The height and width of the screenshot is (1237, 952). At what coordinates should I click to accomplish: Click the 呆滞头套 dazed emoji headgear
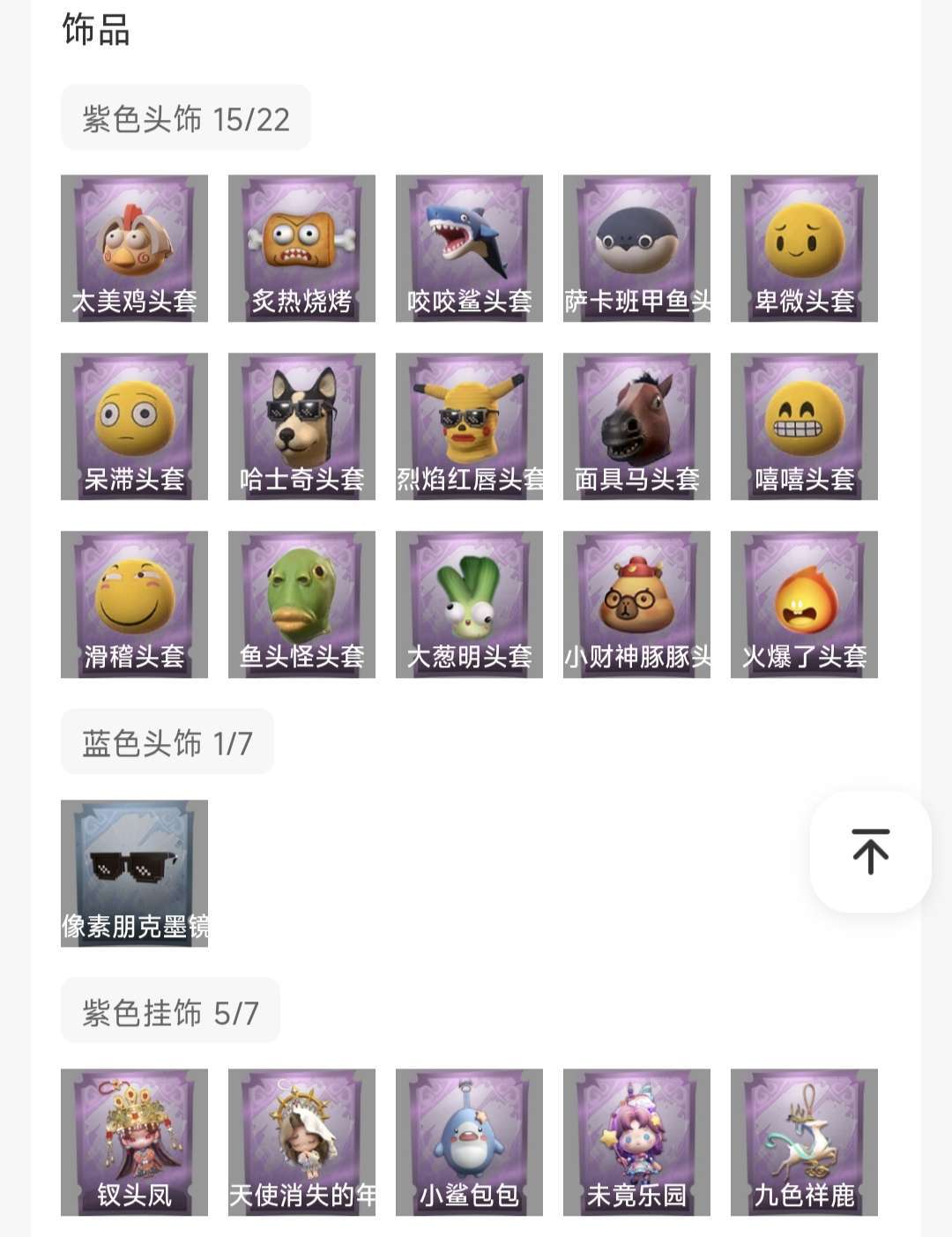tap(134, 425)
